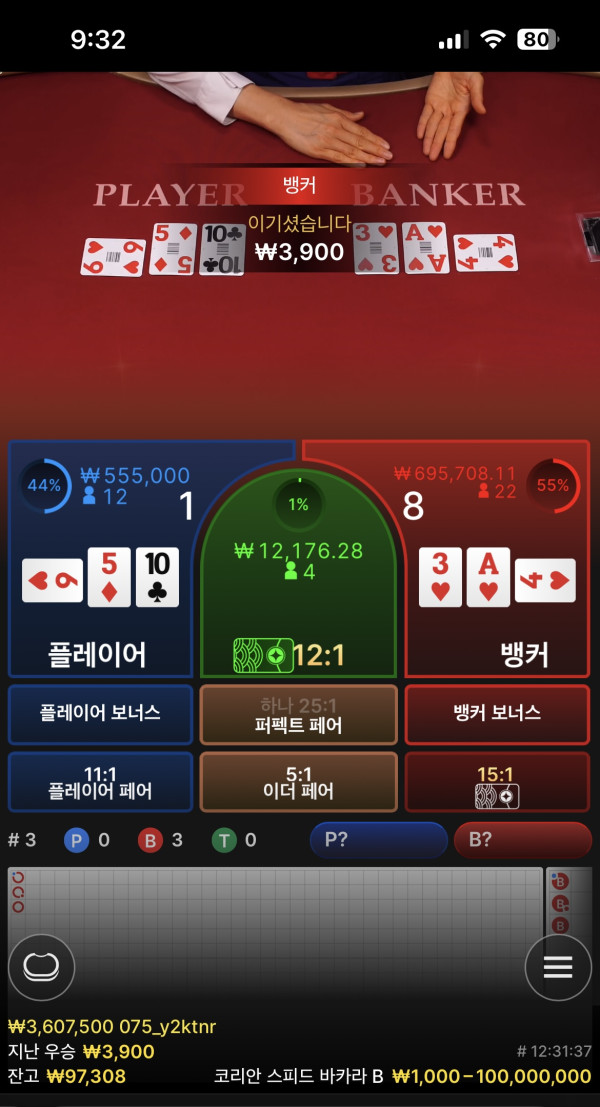600x1107 pixels.
Task: Place 플레이어 페어 11:1 bet
Action: tap(100, 782)
